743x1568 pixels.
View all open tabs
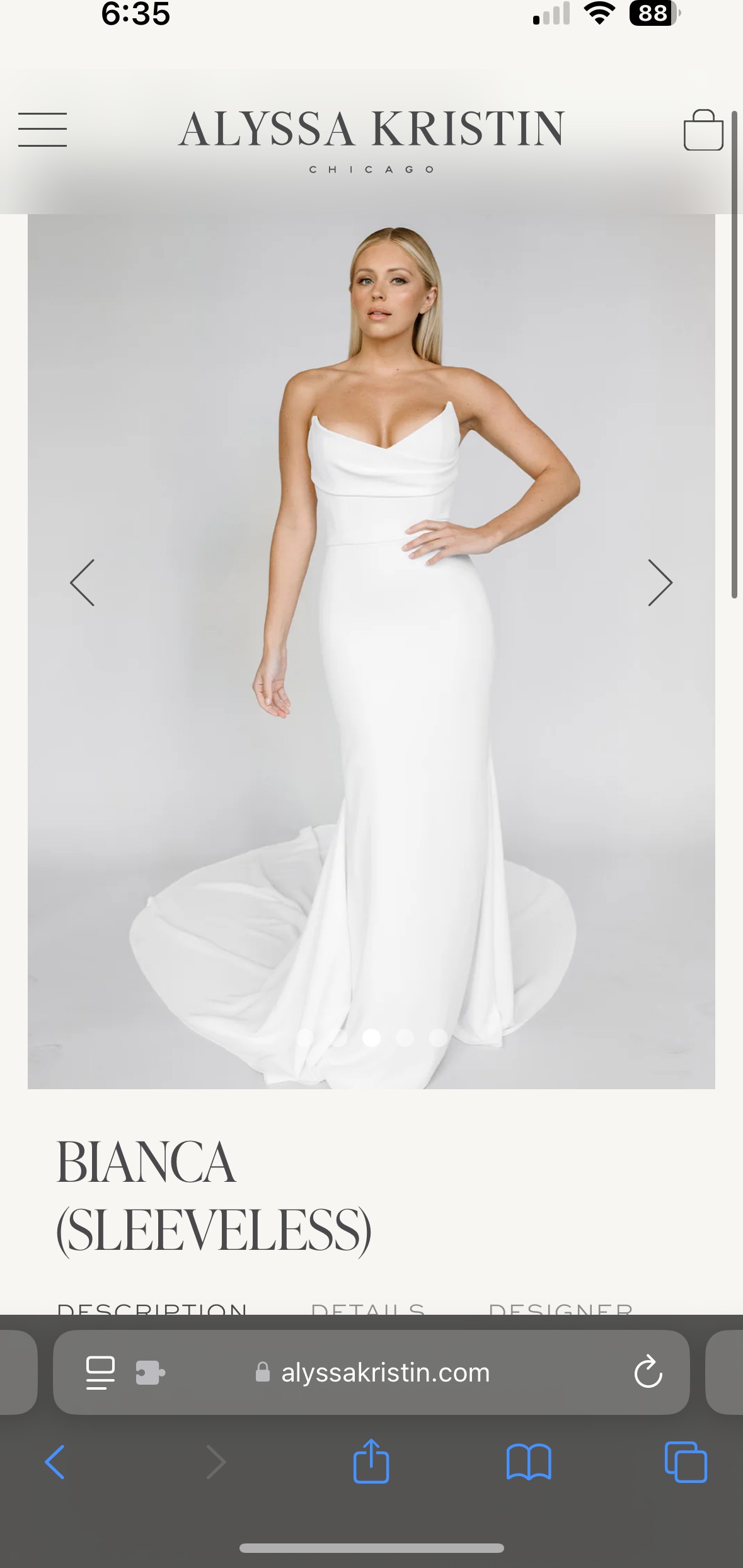[x=686, y=1462]
